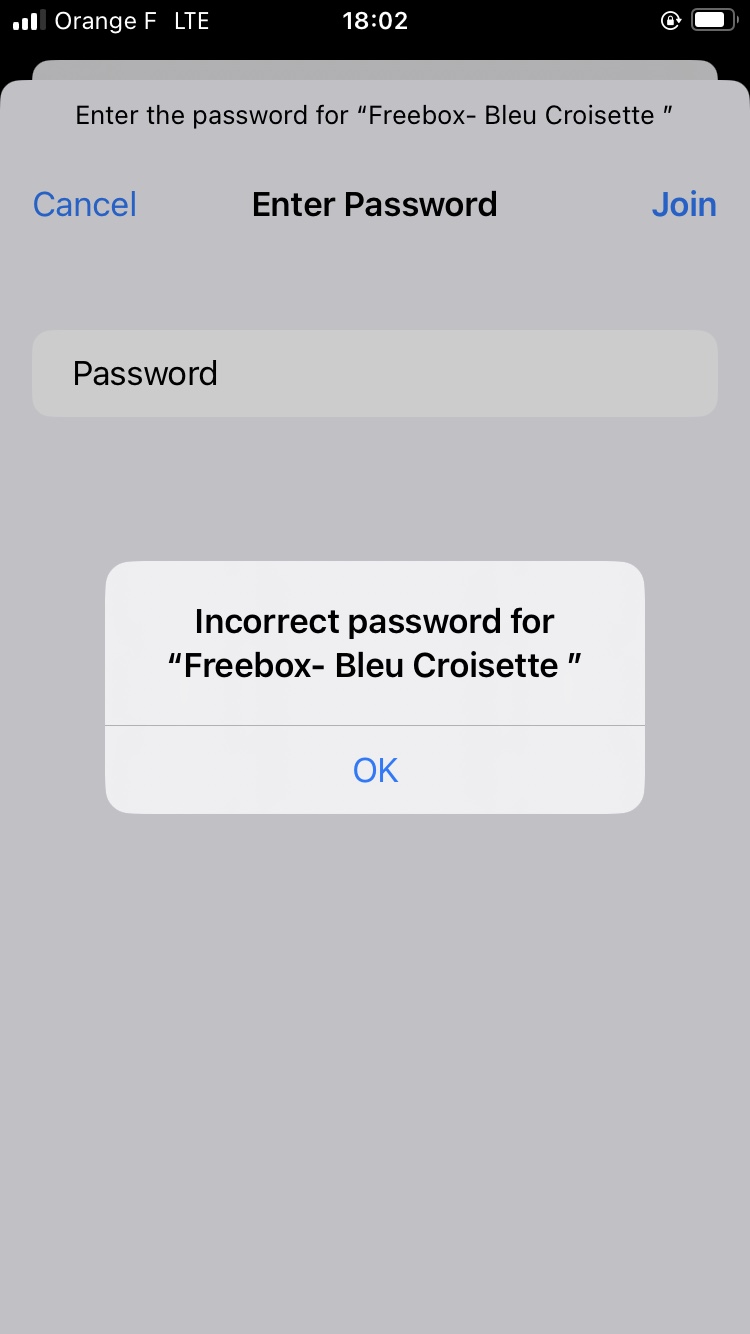The width and height of the screenshot is (750, 1334).
Task: Tap Join to connect to Freebox
Action: click(684, 204)
